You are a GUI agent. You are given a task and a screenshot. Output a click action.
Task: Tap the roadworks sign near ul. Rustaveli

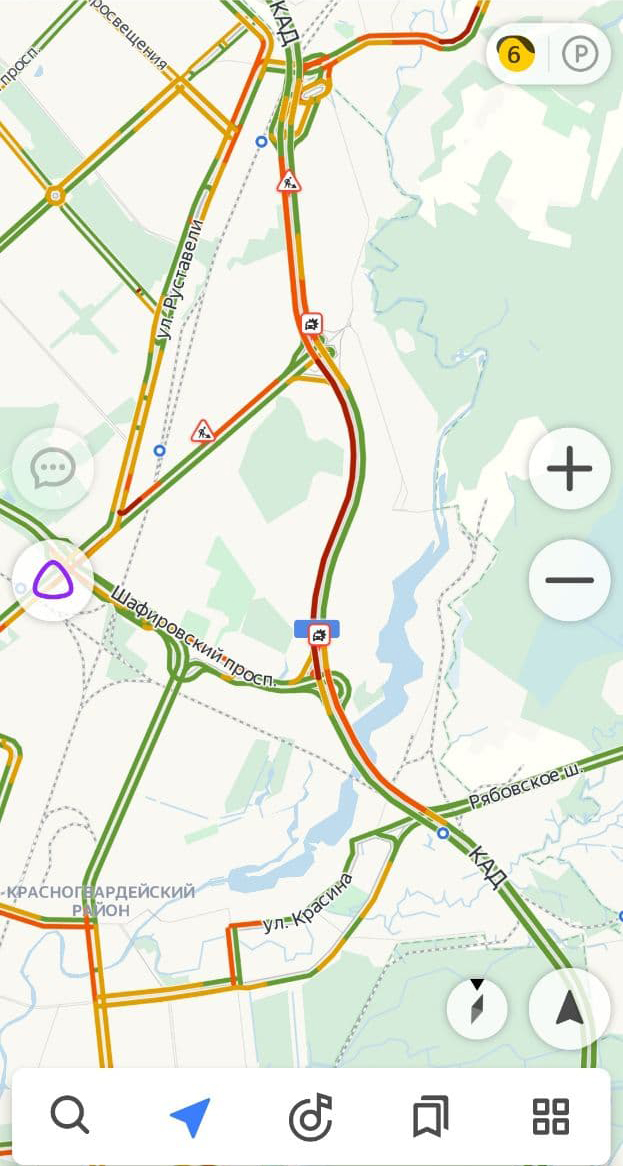[x=202, y=430]
